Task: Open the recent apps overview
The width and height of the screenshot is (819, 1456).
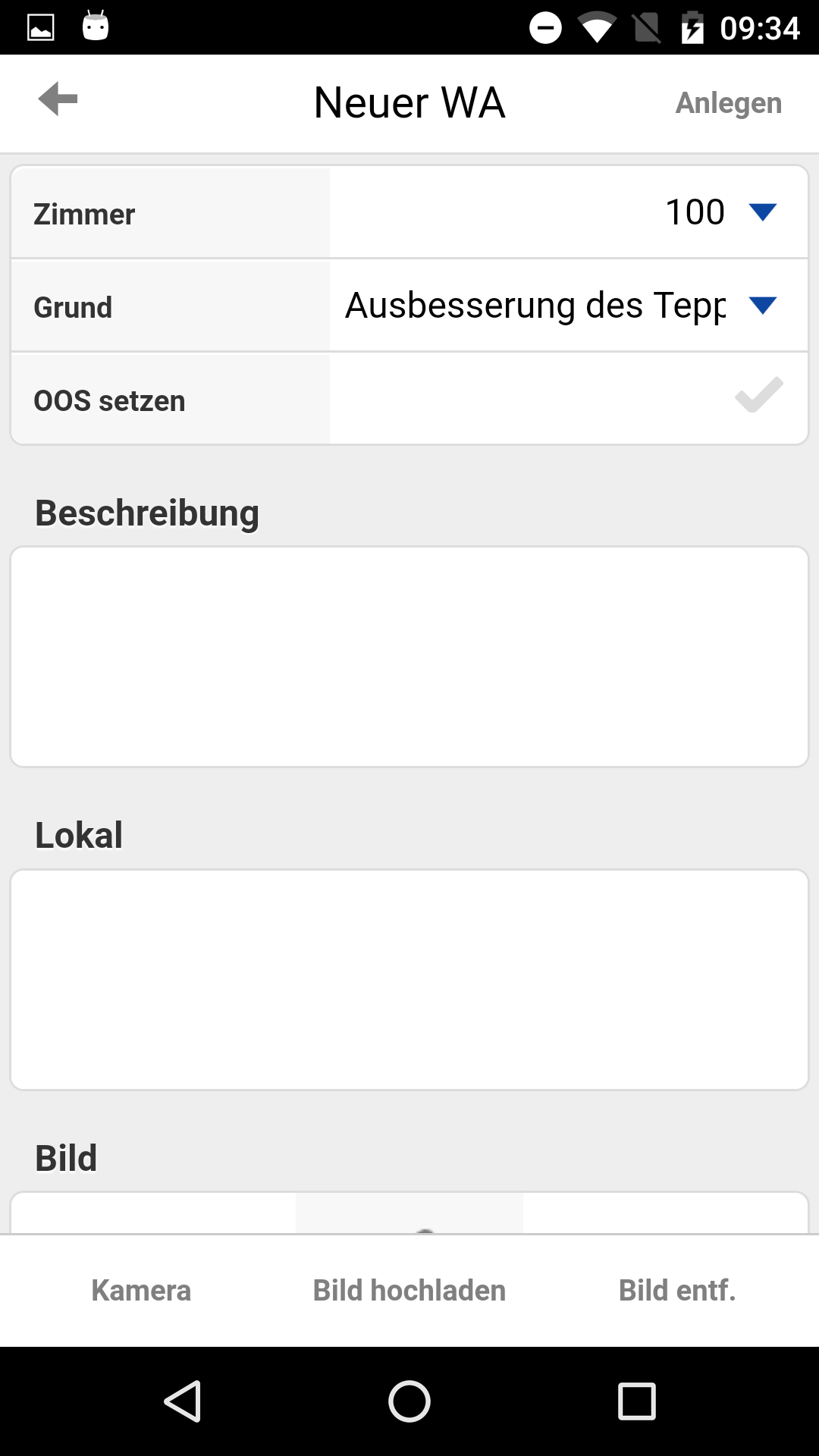Action: coord(637,1401)
